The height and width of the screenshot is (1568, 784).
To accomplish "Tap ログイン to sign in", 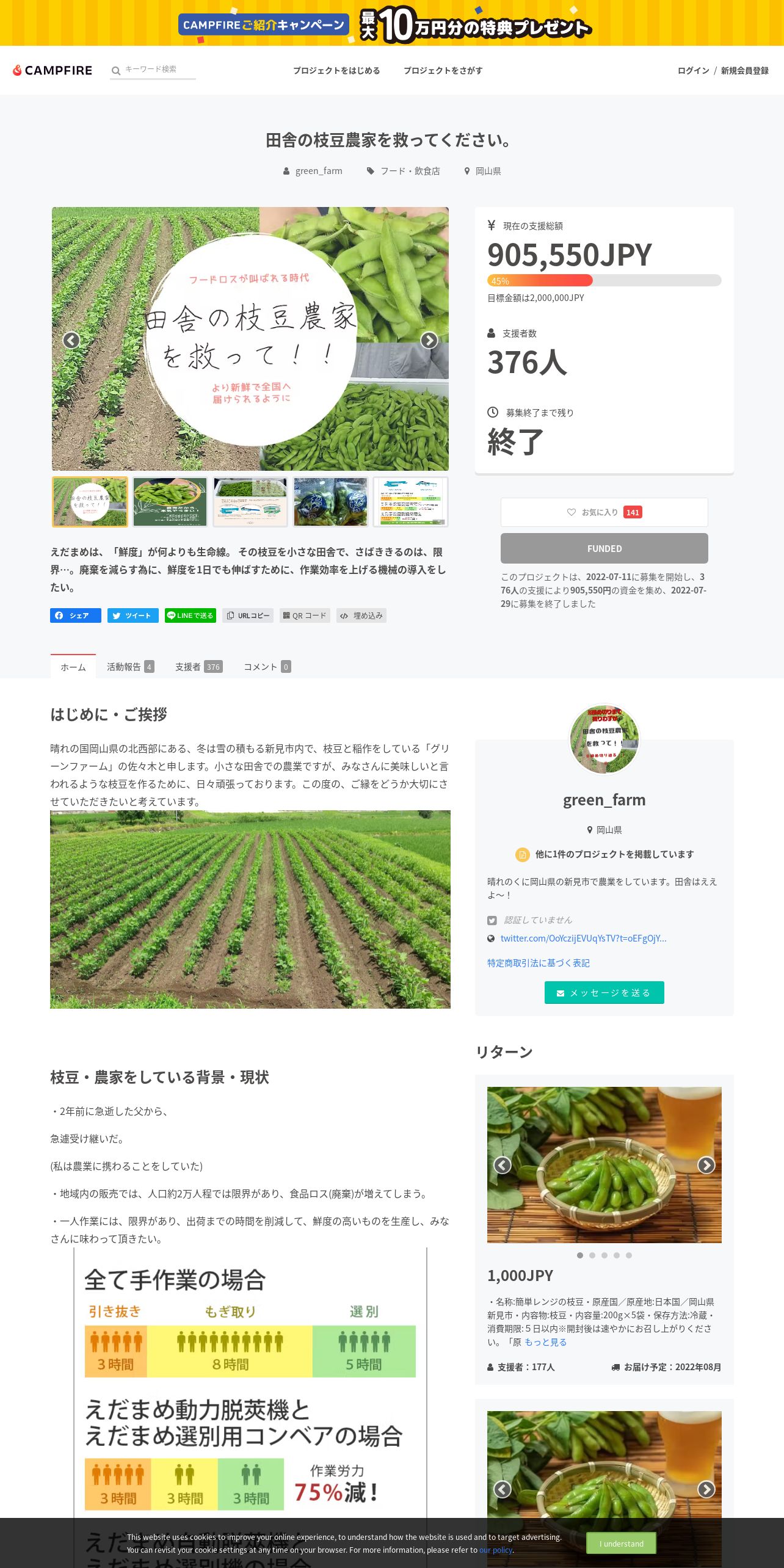I will coord(693,71).
